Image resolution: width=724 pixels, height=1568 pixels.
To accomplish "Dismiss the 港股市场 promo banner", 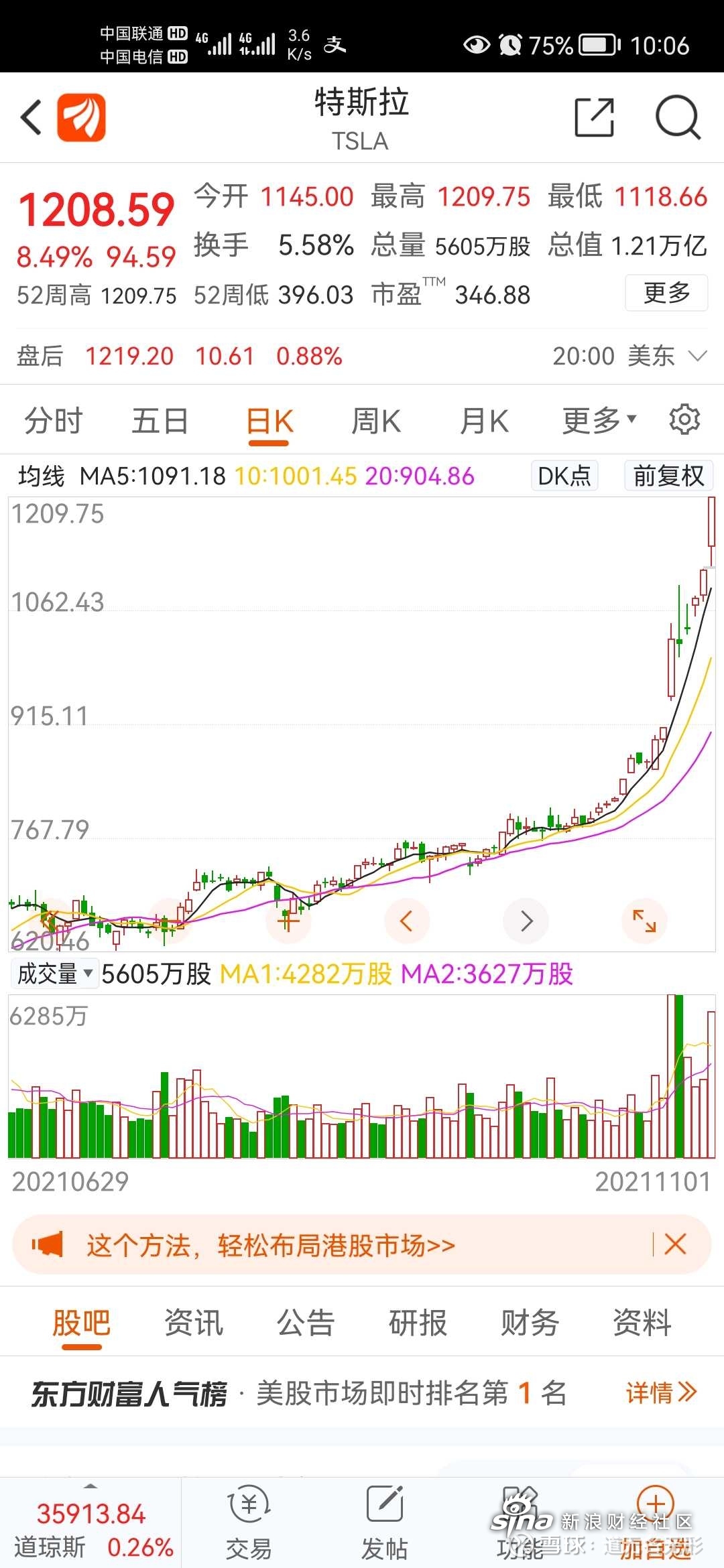I will pyautogui.click(x=675, y=1244).
